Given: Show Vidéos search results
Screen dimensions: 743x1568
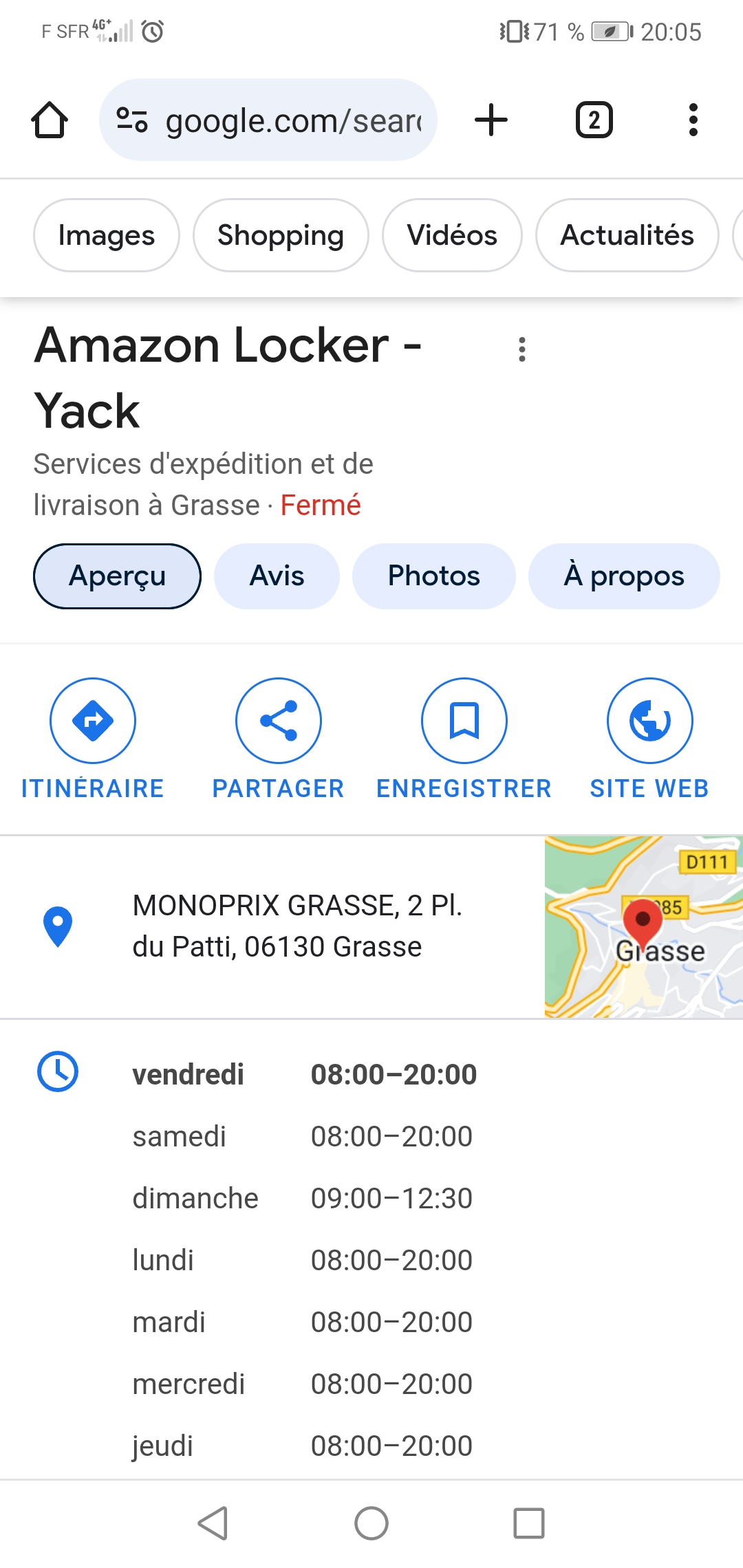Looking at the screenshot, I should [452, 235].
